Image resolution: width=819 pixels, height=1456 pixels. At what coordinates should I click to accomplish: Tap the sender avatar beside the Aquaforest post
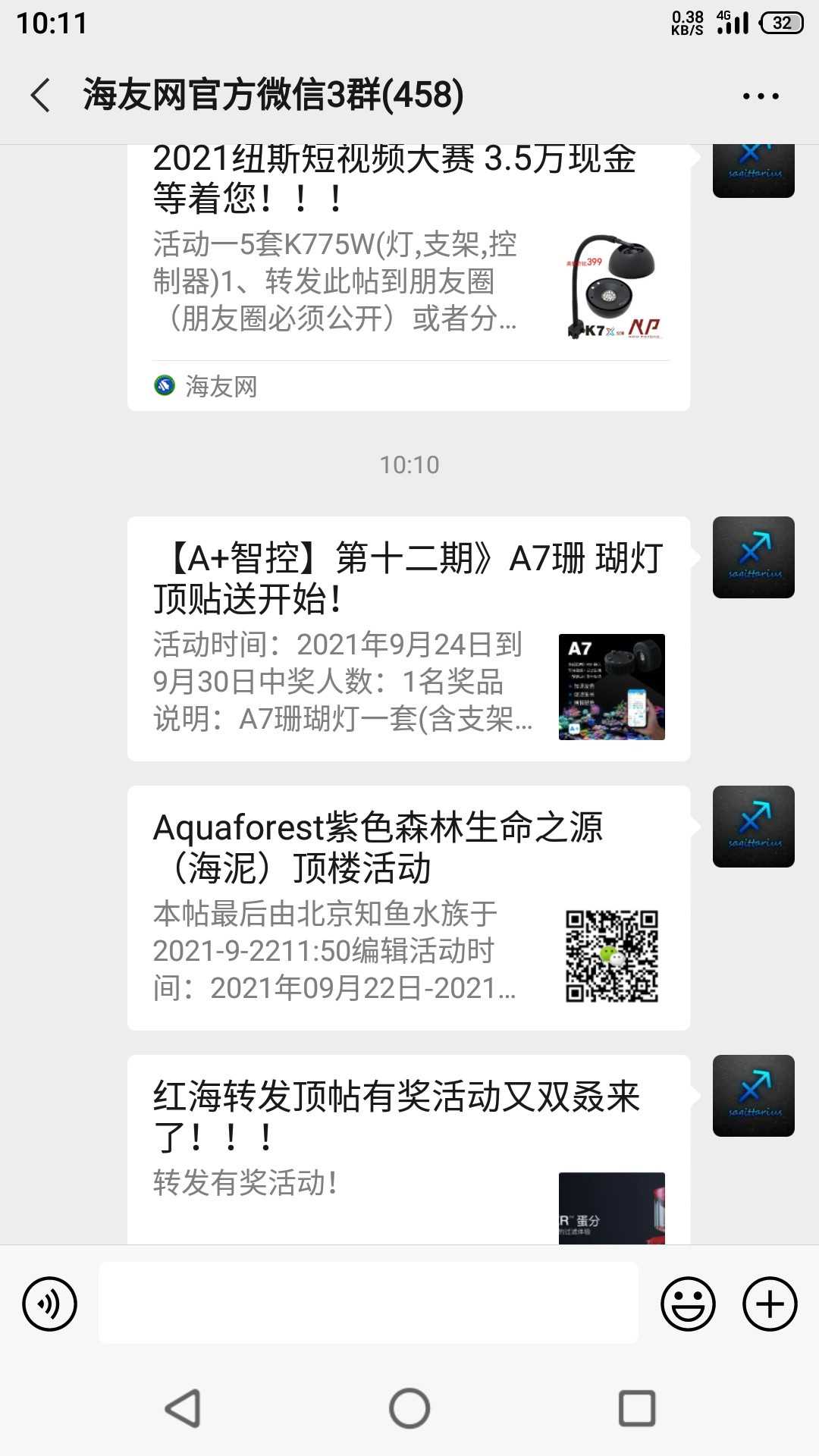point(753,827)
